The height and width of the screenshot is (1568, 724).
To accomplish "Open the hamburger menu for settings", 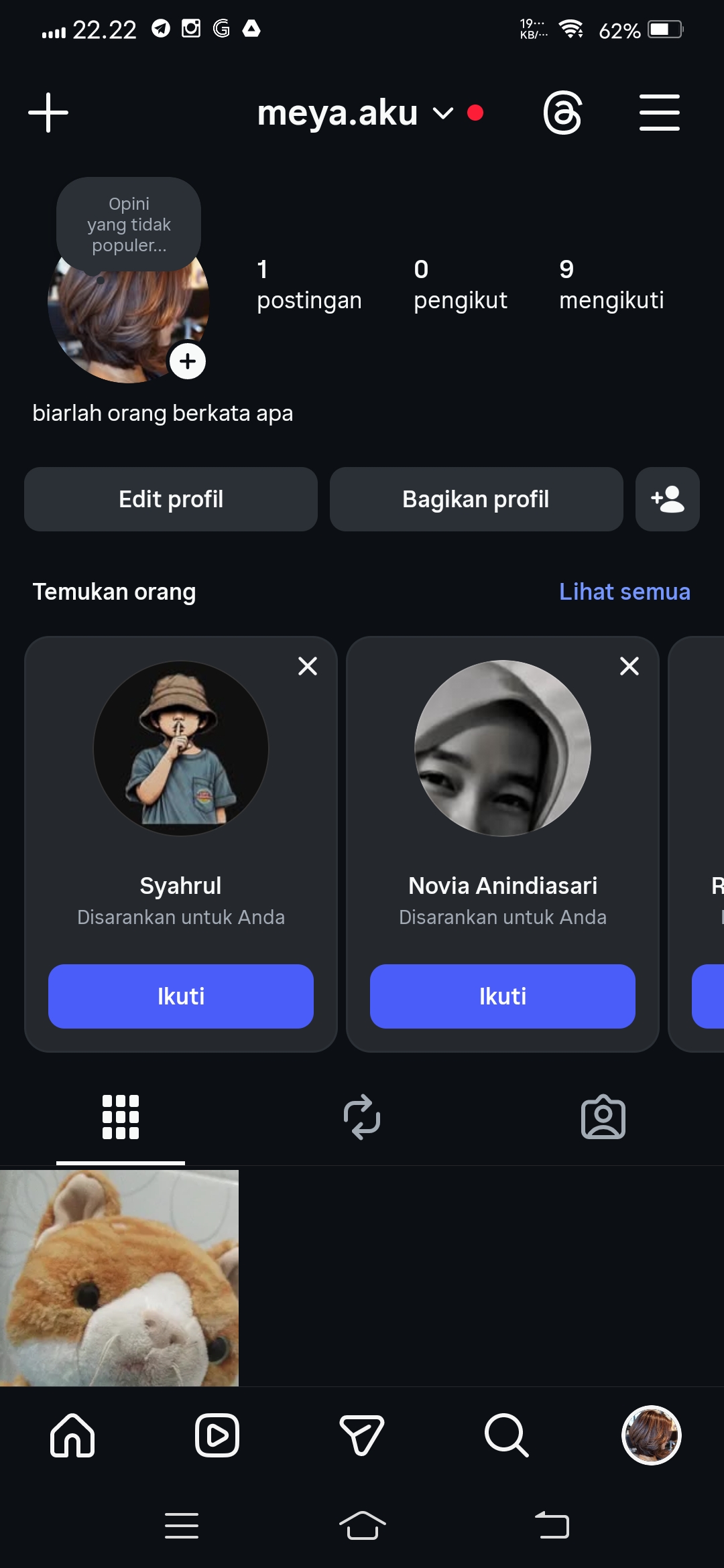I will [x=659, y=113].
